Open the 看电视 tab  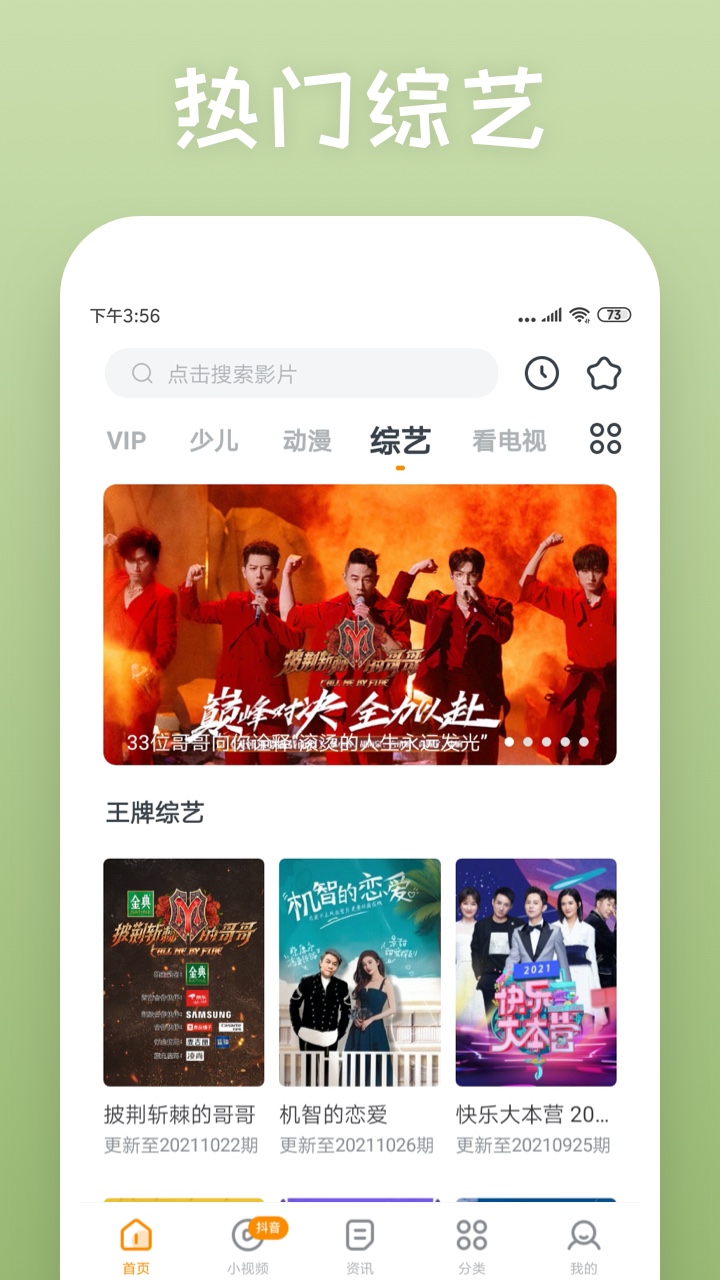click(x=508, y=440)
